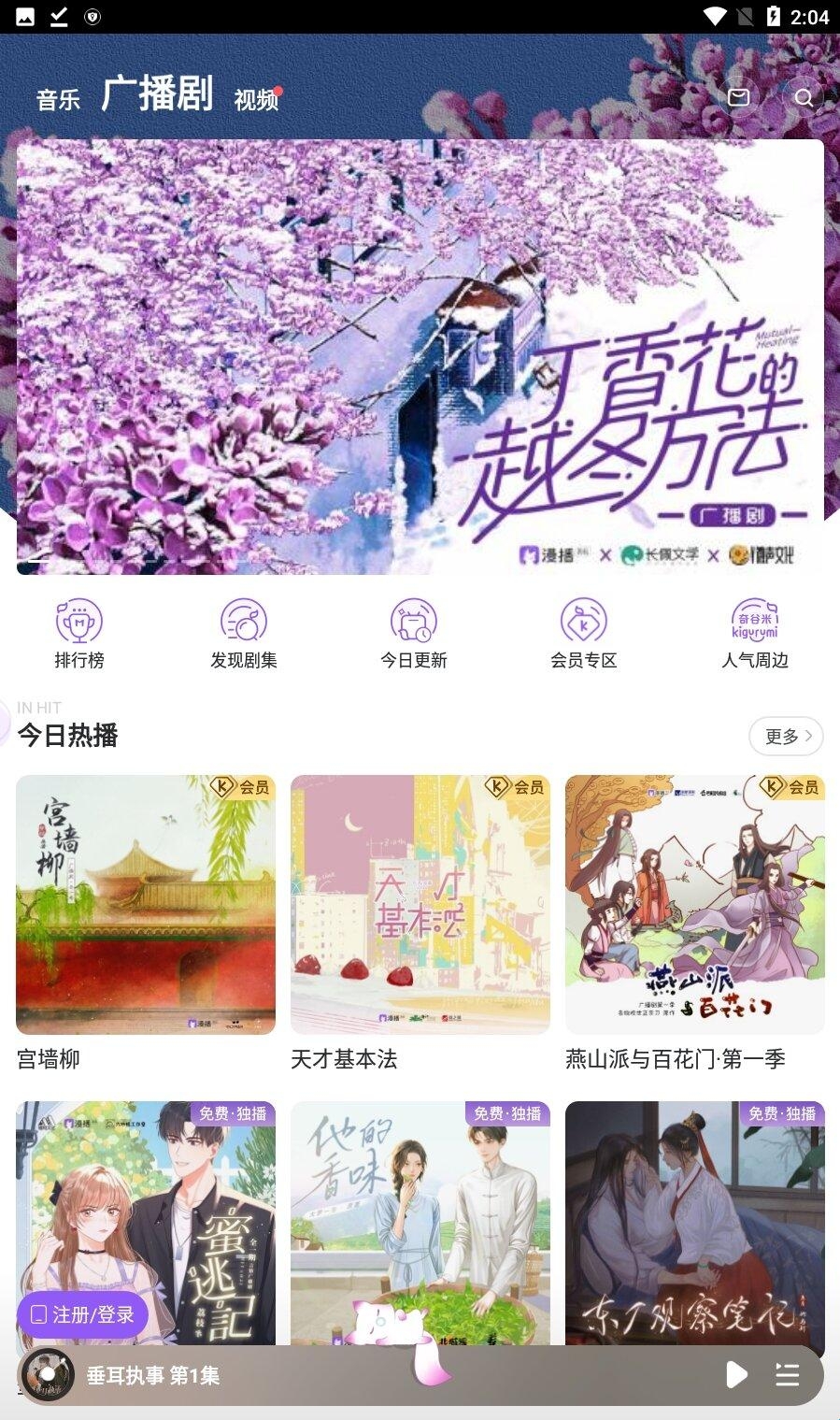This screenshot has height=1420, width=840.
Task: Open the 宫墙柳 drama card
Action: 146,904
